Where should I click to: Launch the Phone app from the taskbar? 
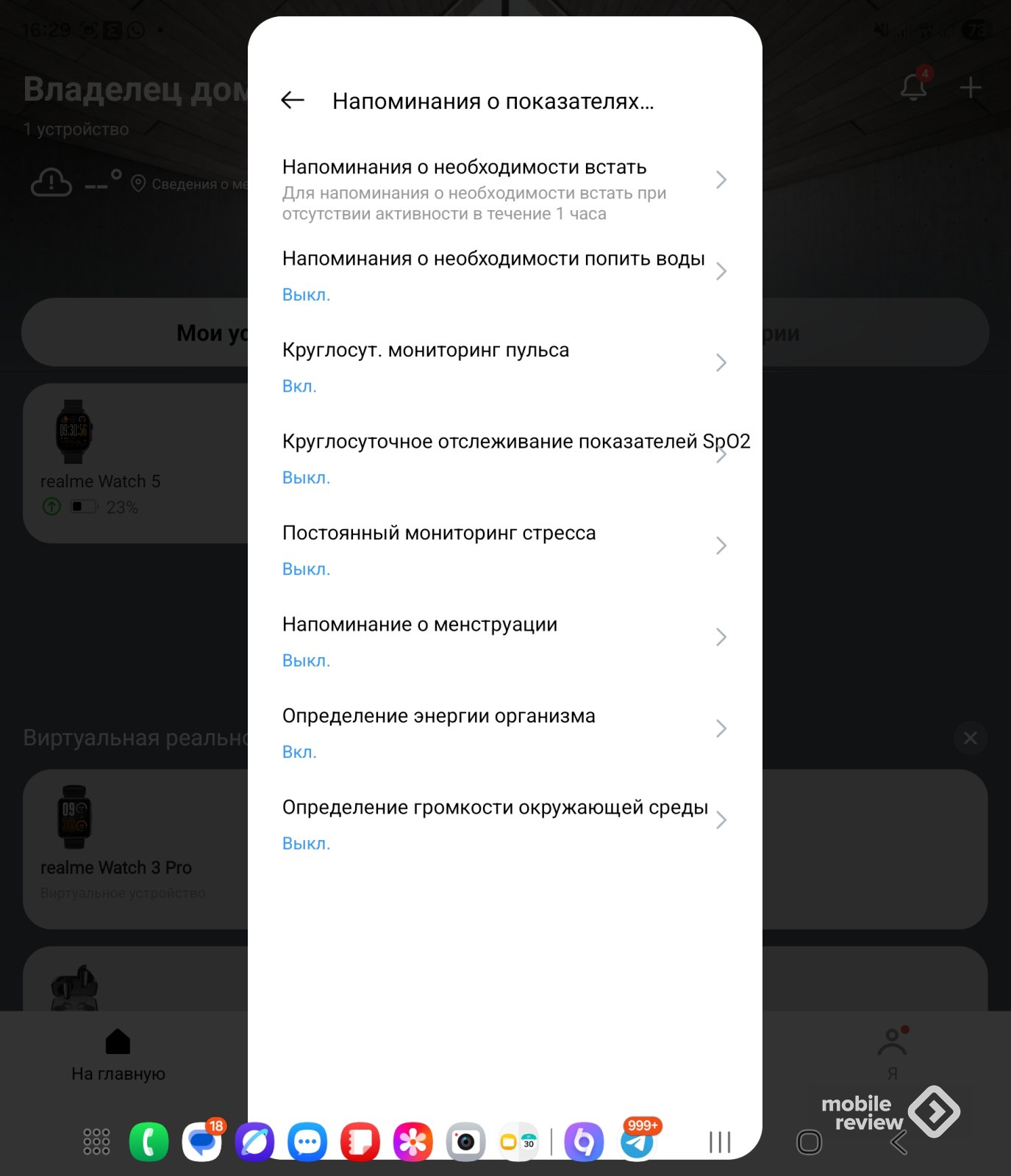point(149,1142)
